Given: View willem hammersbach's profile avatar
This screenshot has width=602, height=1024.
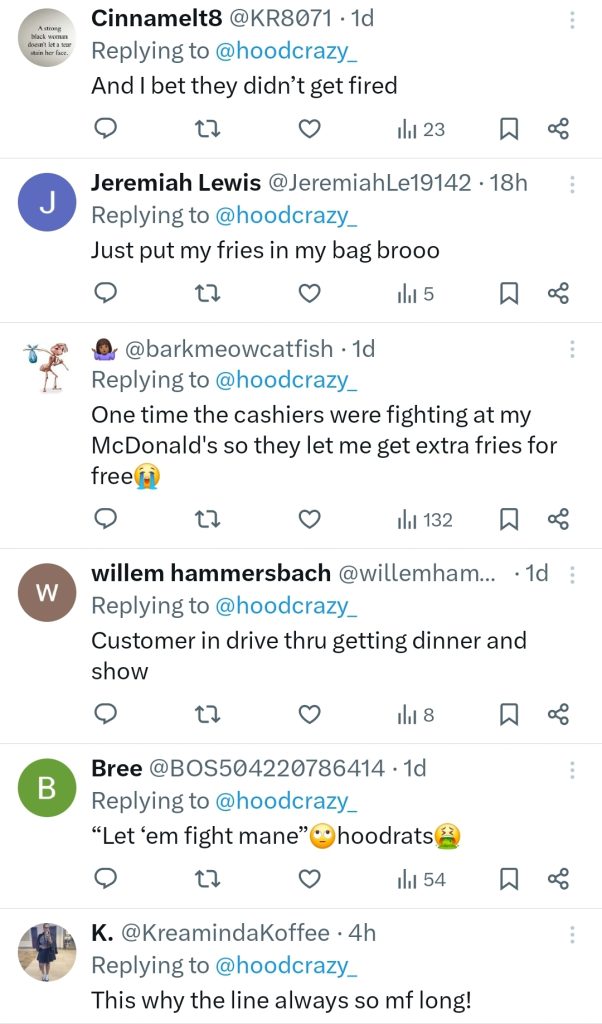Looking at the screenshot, I should pos(47,593).
